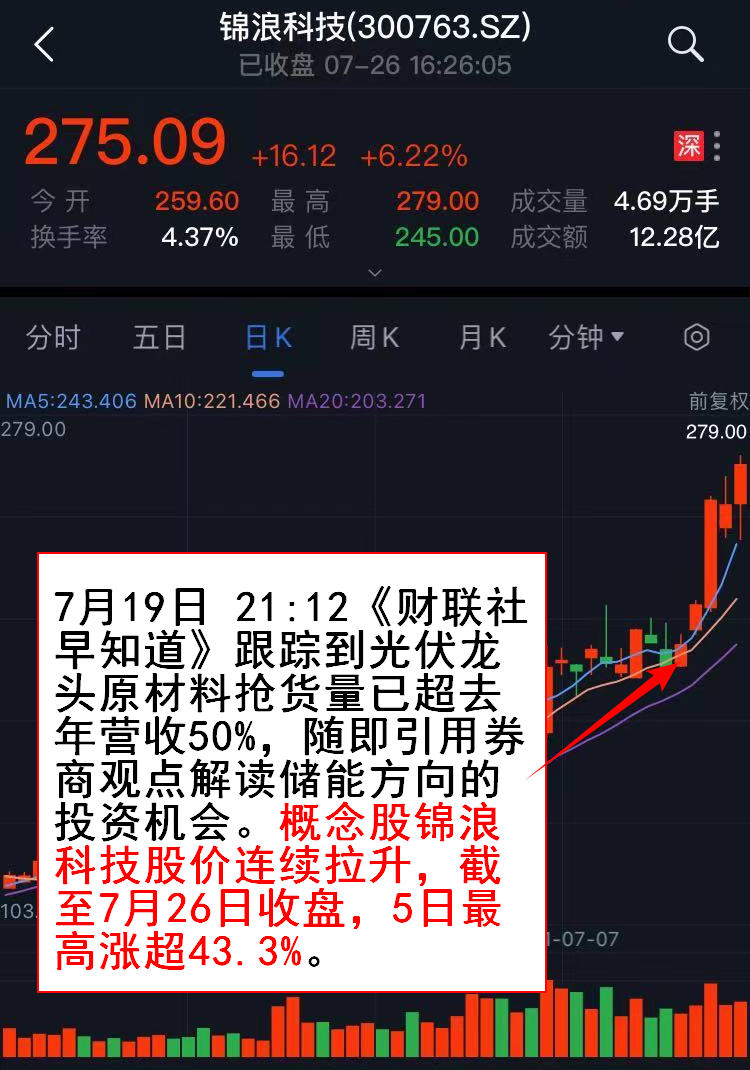The width and height of the screenshot is (750, 1070).
Task: Open the stock search icon
Action: point(685,44)
